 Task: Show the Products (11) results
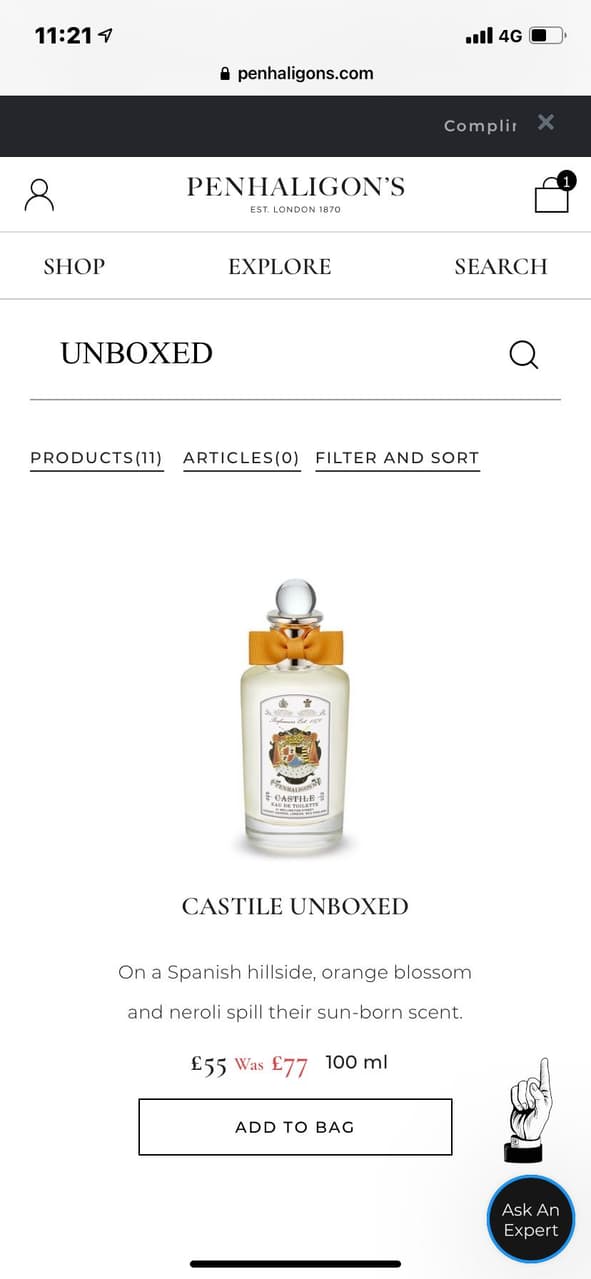(96, 458)
